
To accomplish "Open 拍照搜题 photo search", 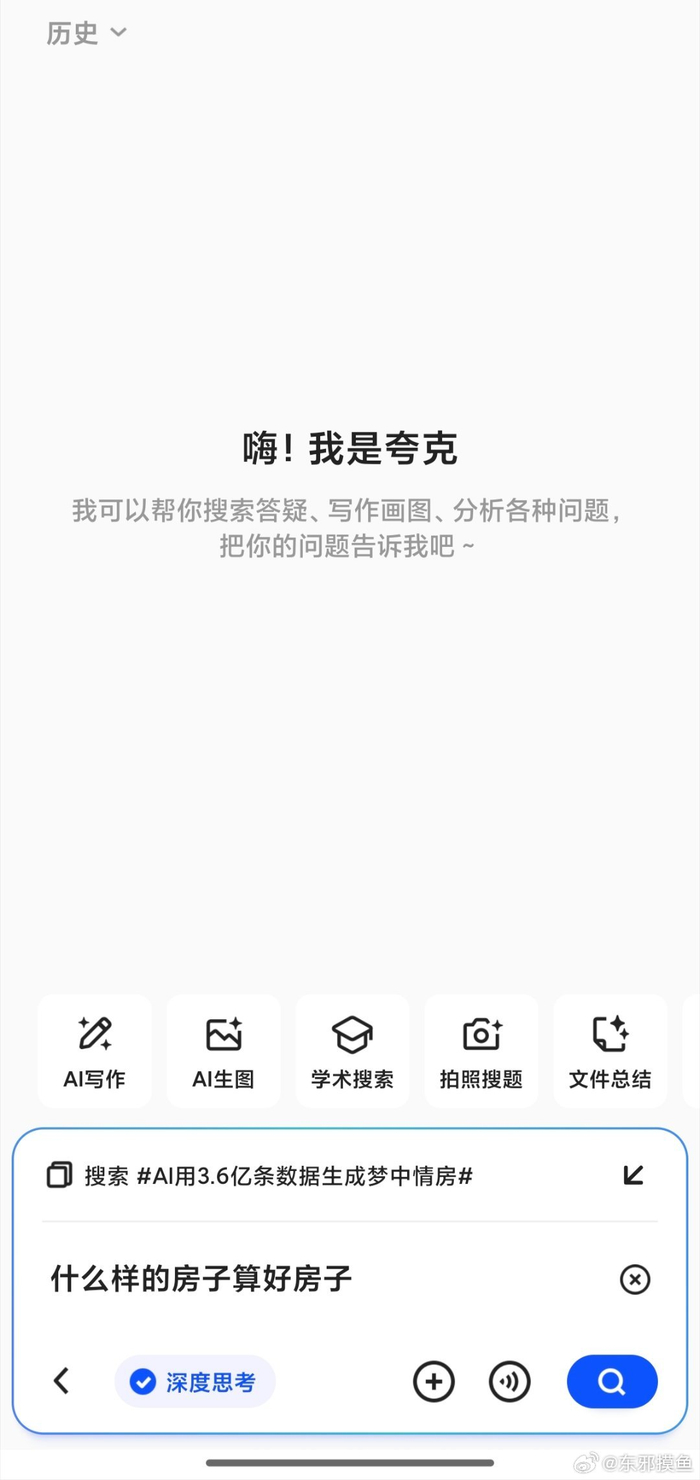I will [x=481, y=1051].
